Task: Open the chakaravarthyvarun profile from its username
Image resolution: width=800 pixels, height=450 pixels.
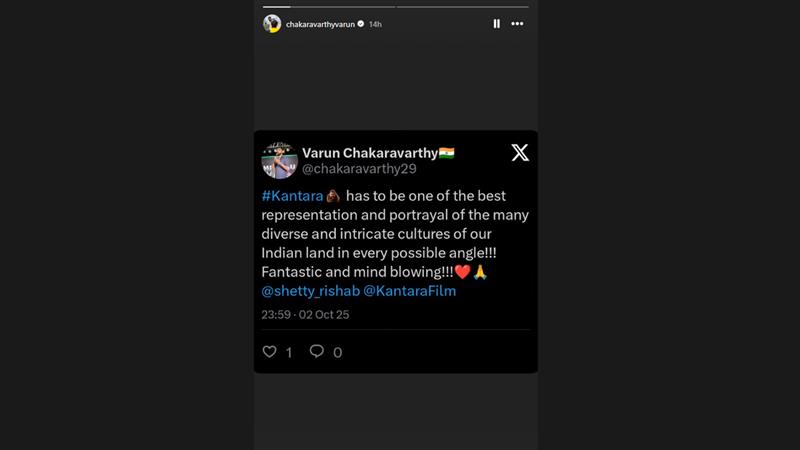Action: (318, 24)
